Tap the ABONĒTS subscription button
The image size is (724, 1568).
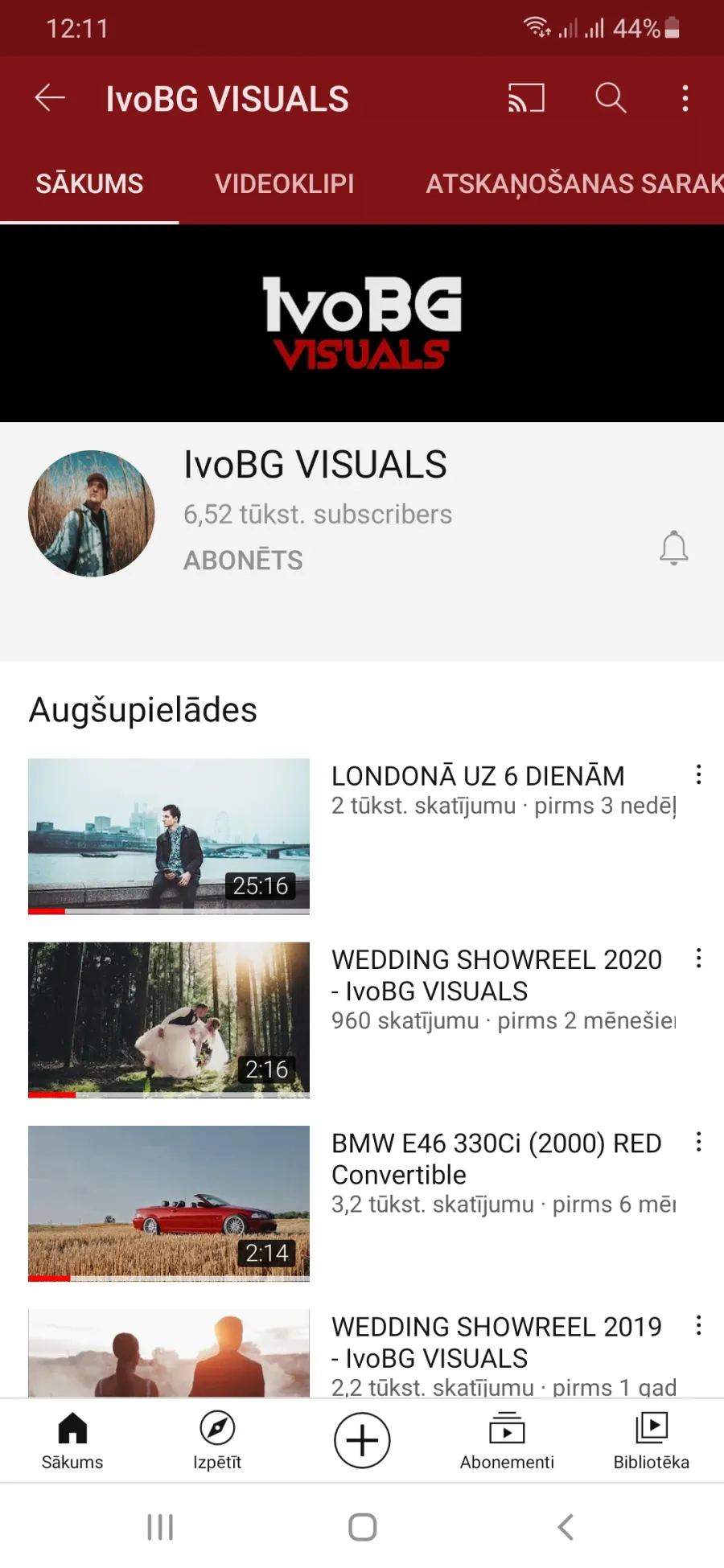[243, 560]
